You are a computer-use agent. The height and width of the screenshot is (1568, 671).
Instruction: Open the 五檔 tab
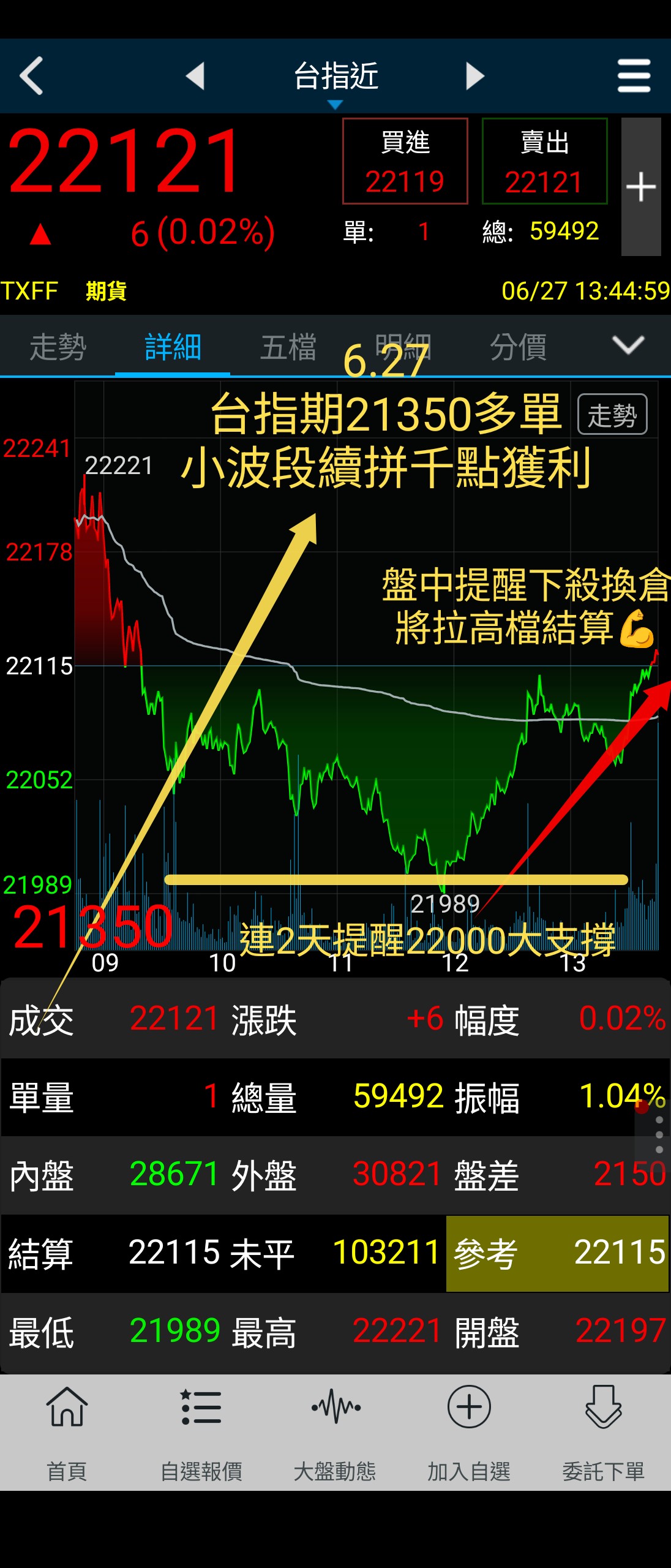click(x=288, y=347)
